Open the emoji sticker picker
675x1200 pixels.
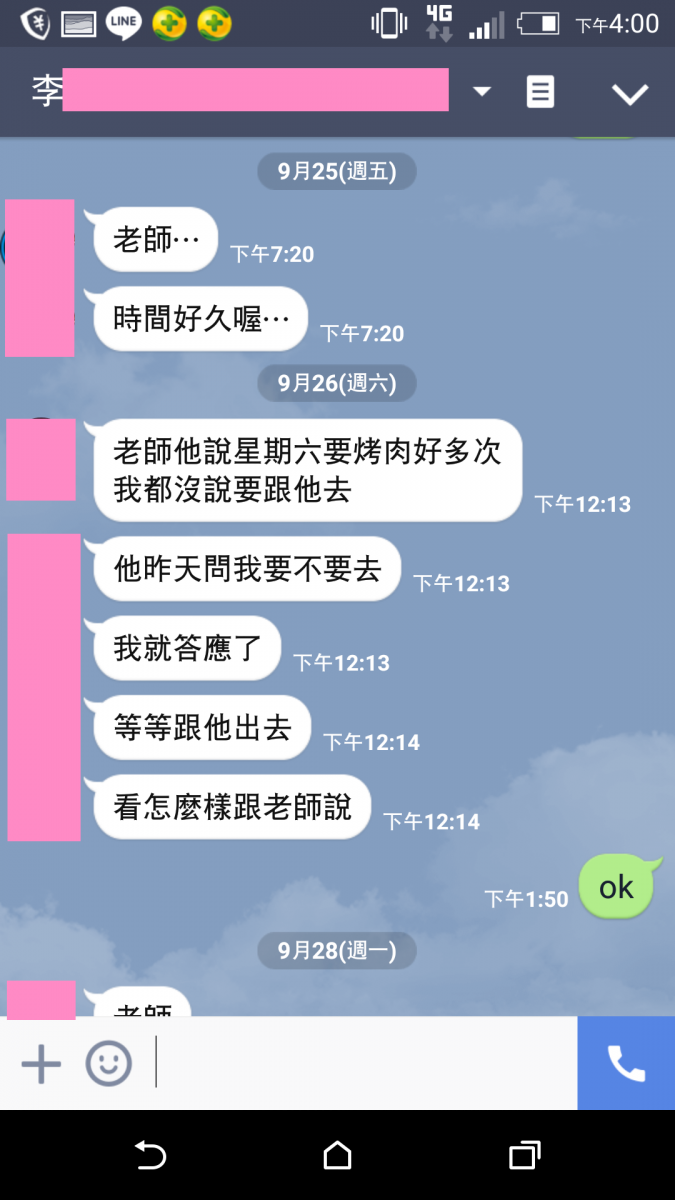click(108, 1064)
